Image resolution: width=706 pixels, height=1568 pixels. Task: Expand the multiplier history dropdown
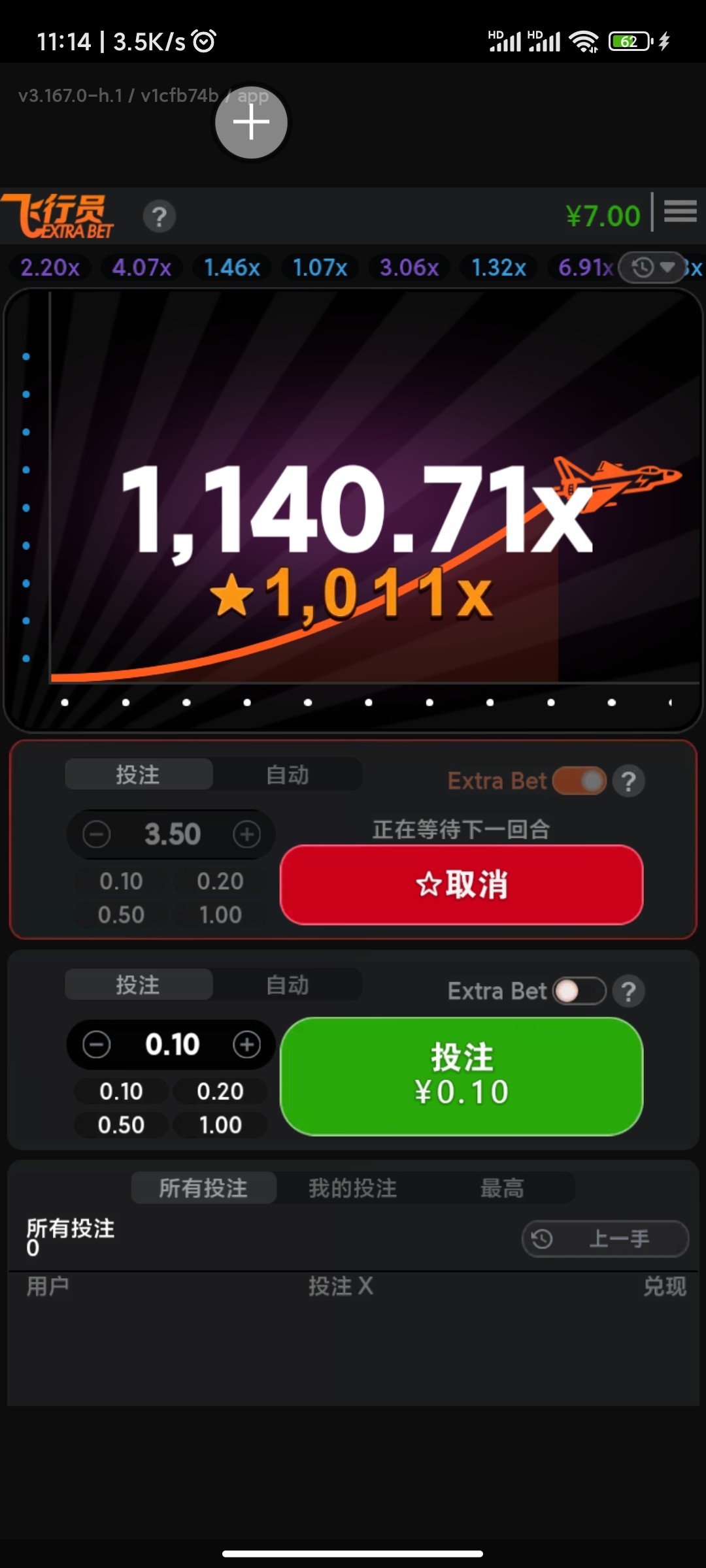coord(654,267)
